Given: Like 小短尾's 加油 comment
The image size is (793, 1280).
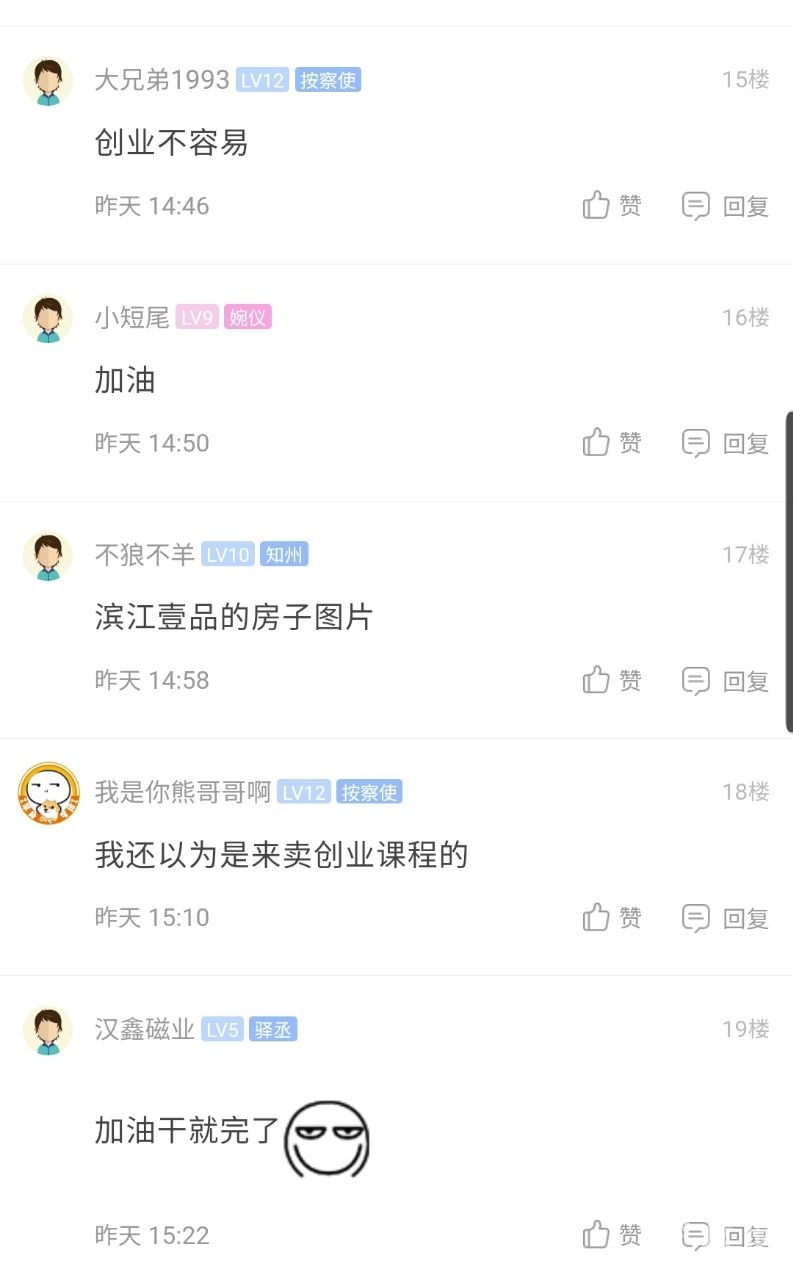Looking at the screenshot, I should click(x=611, y=443).
